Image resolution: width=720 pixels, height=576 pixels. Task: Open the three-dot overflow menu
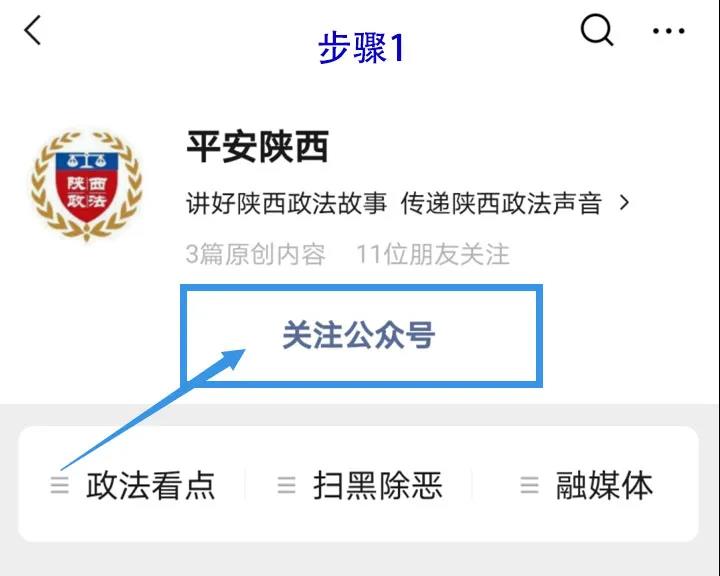coord(668,32)
